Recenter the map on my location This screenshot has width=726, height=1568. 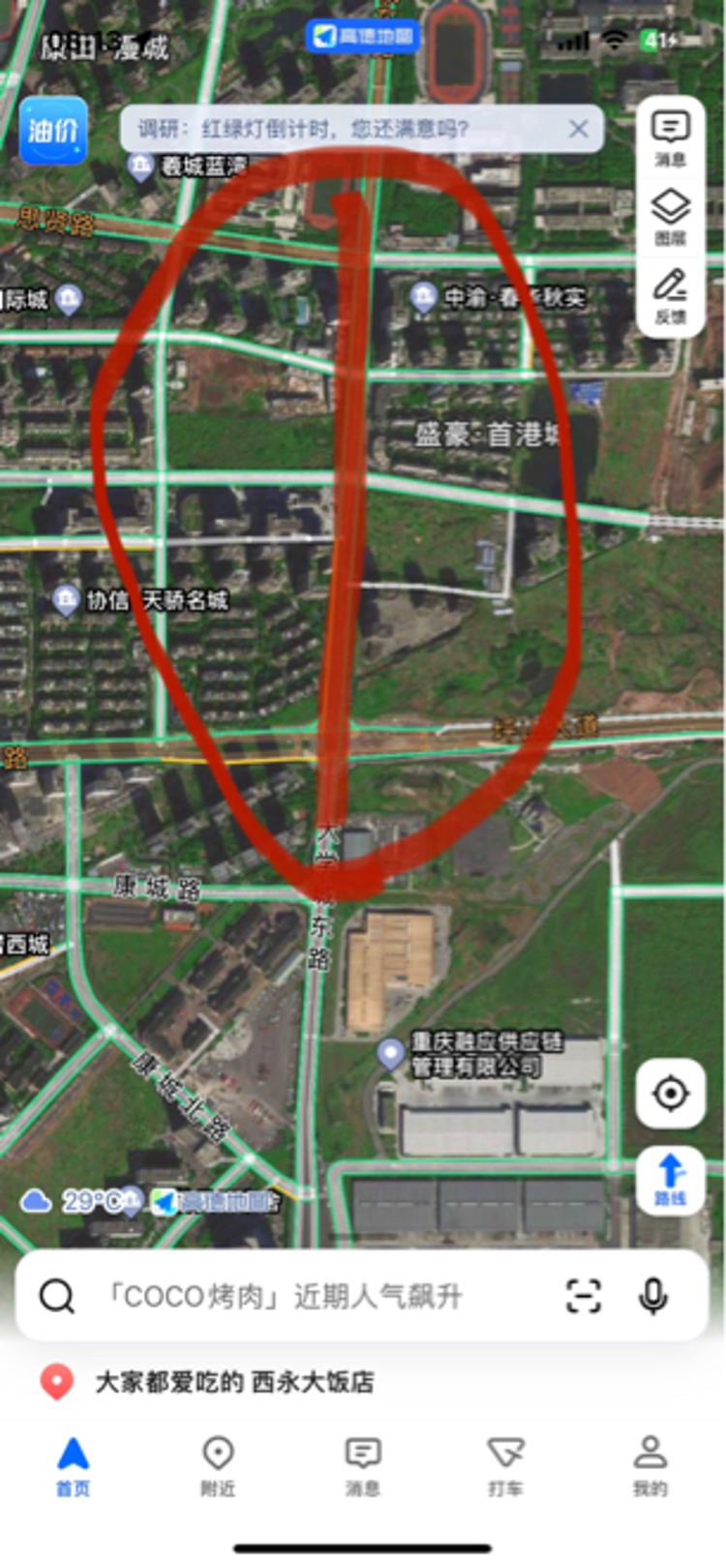[670, 1094]
